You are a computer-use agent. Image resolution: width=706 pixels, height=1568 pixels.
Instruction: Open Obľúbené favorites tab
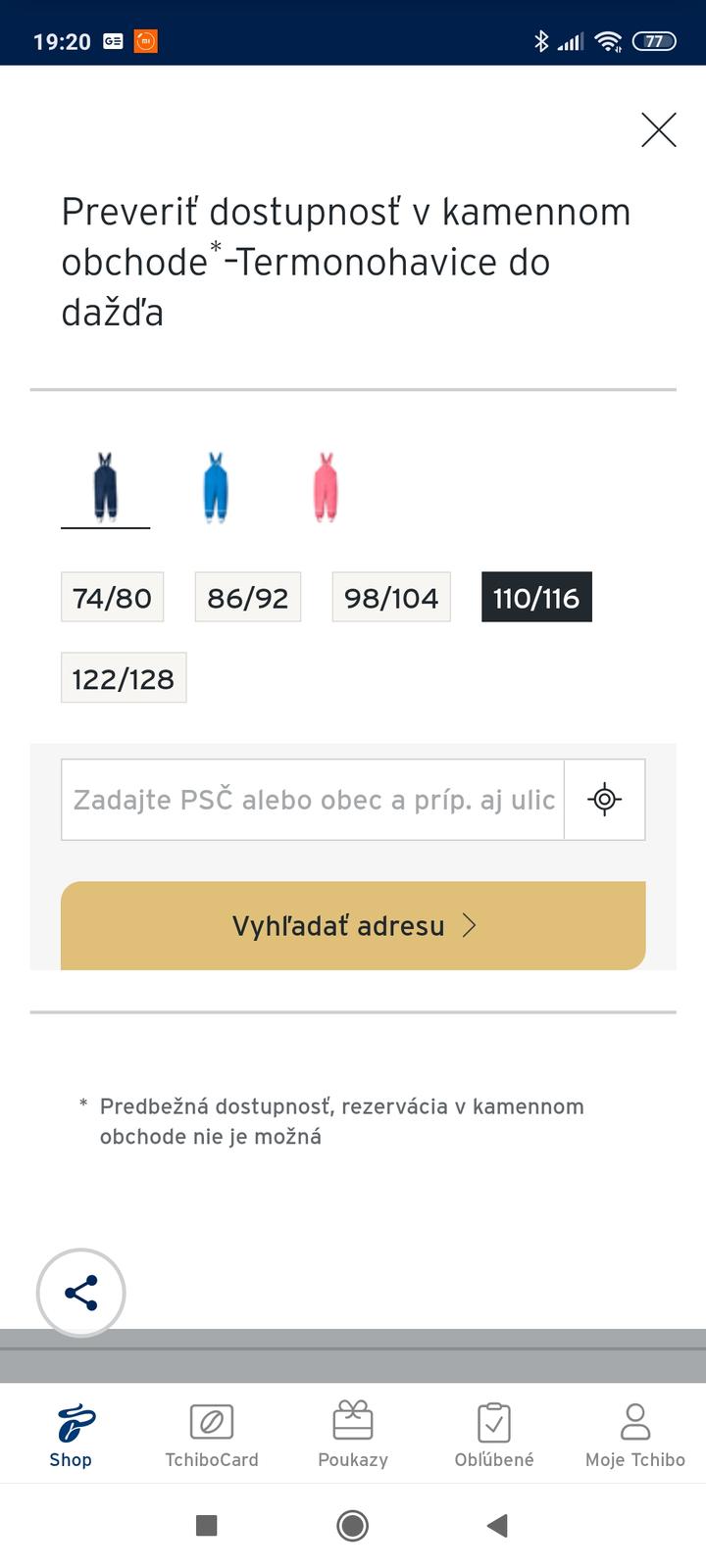coord(494,1435)
